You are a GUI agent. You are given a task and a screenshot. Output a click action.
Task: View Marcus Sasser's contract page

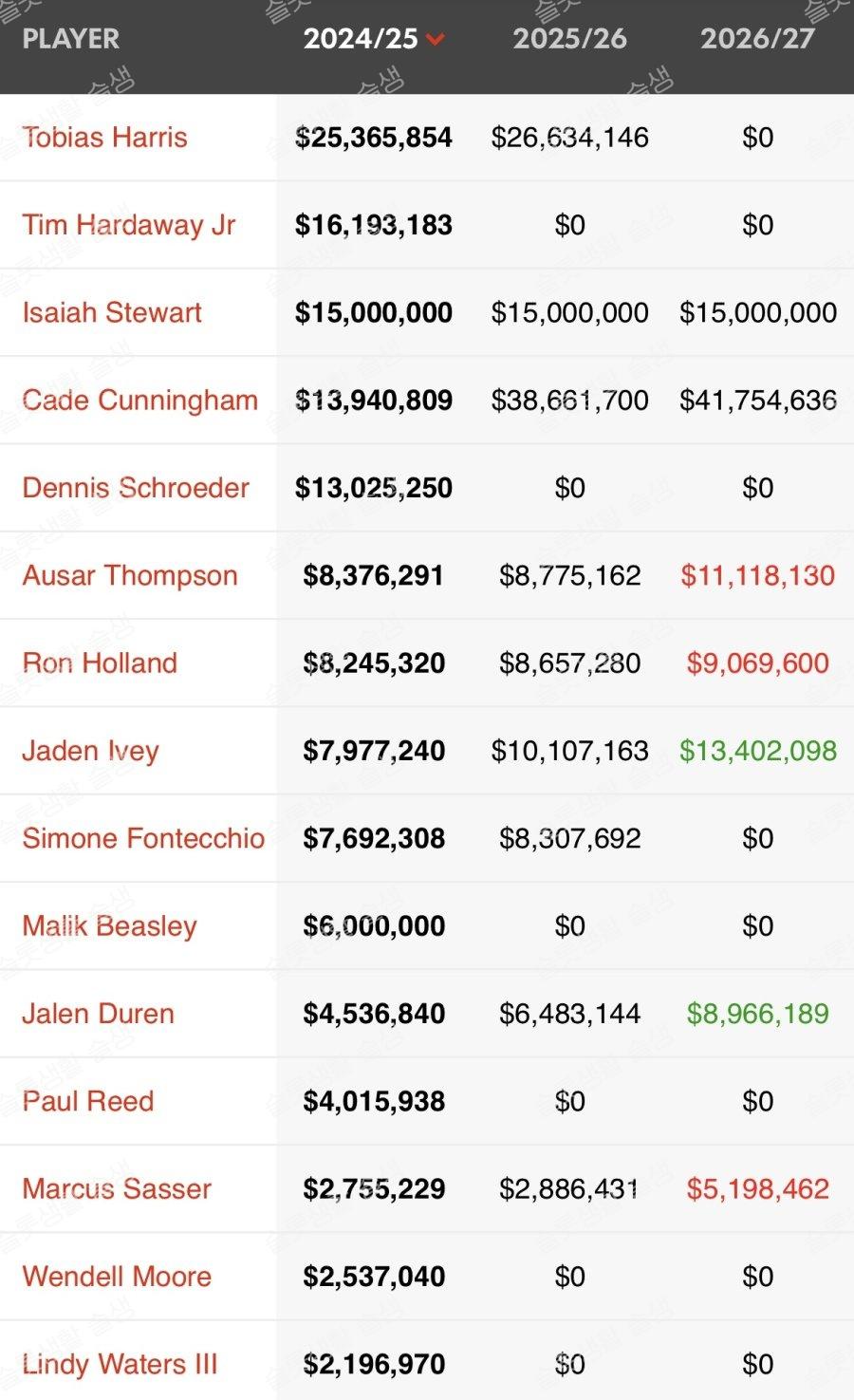(x=117, y=1188)
